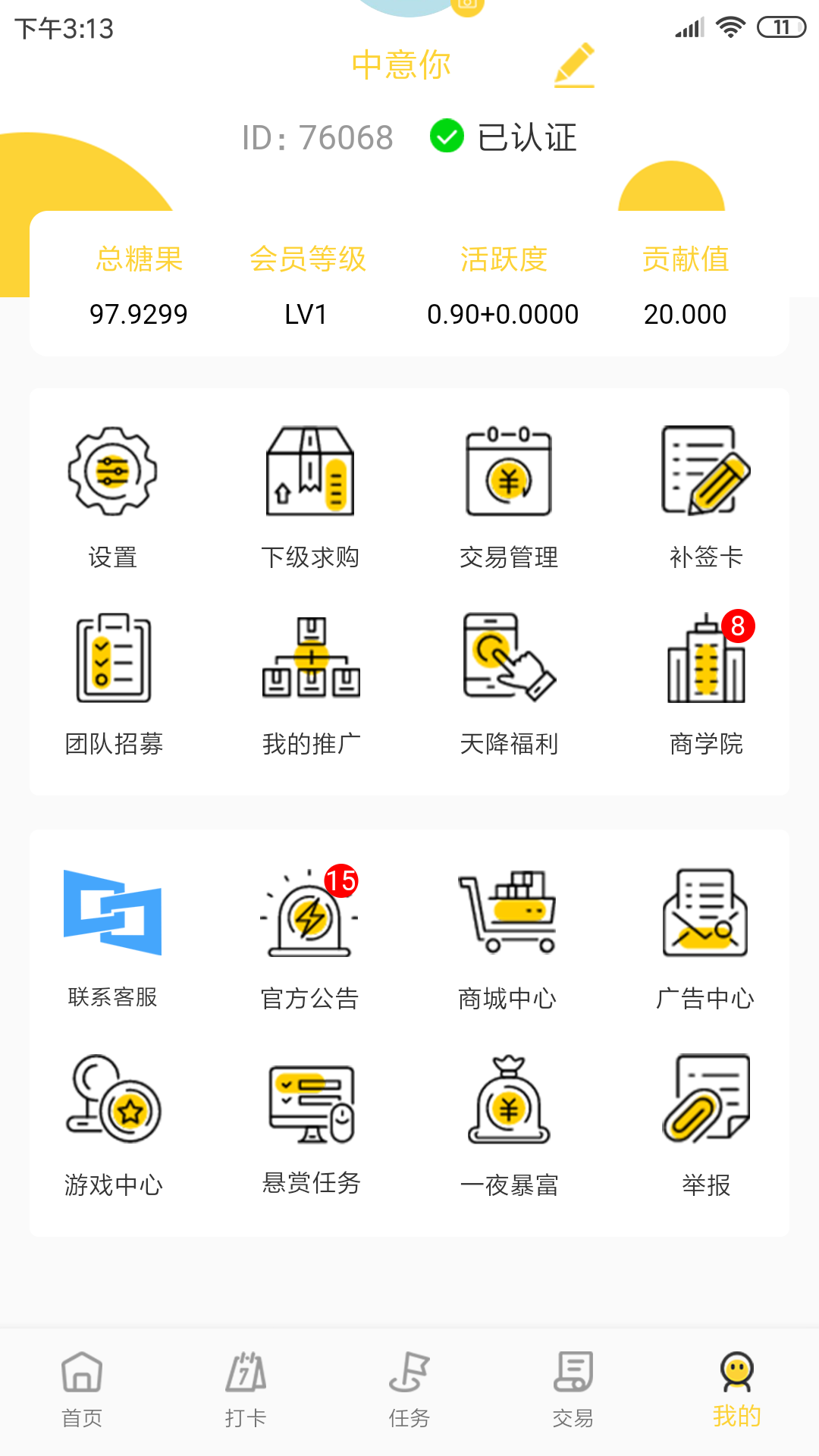Open 一夜暴富
Image resolution: width=819 pixels, height=1456 pixels.
point(509,1124)
